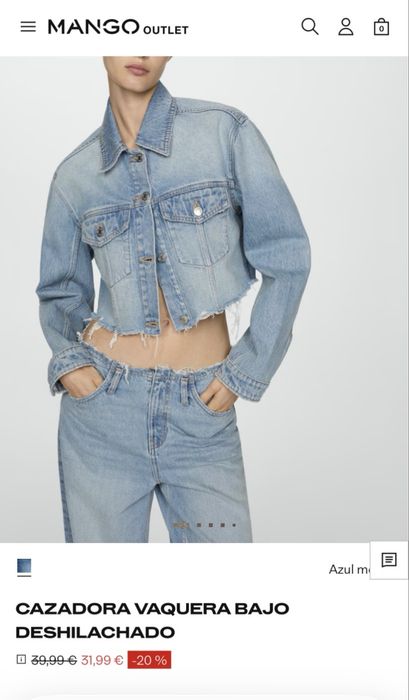Open the denim jacket product photo

coord(204,299)
